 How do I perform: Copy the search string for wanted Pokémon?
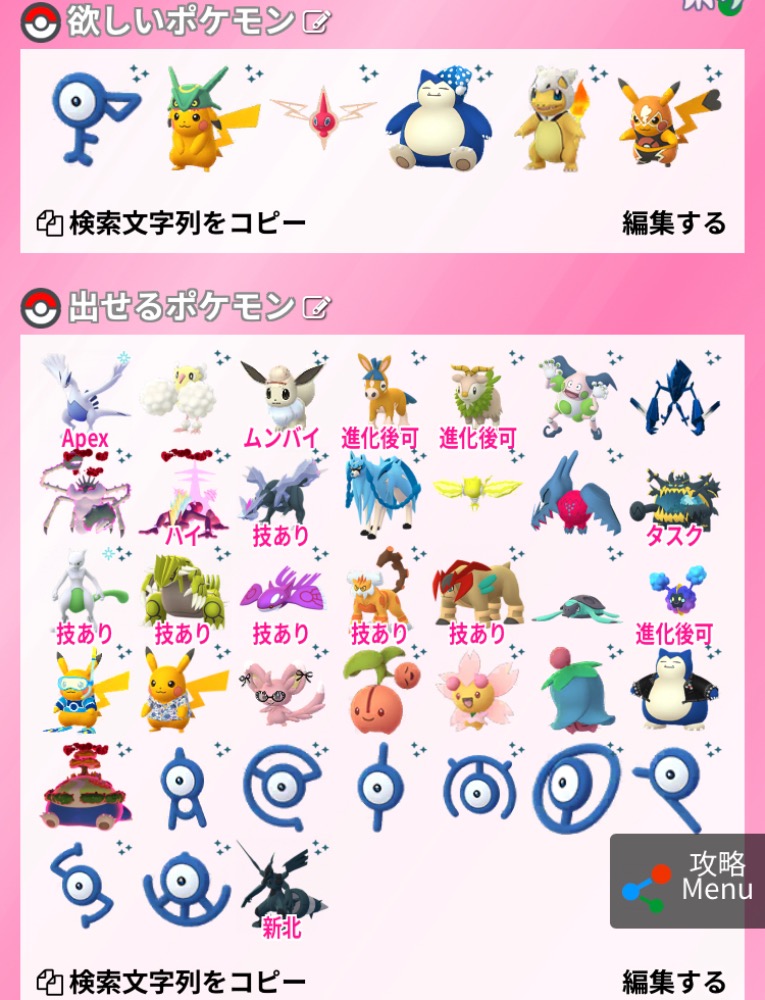(x=171, y=223)
